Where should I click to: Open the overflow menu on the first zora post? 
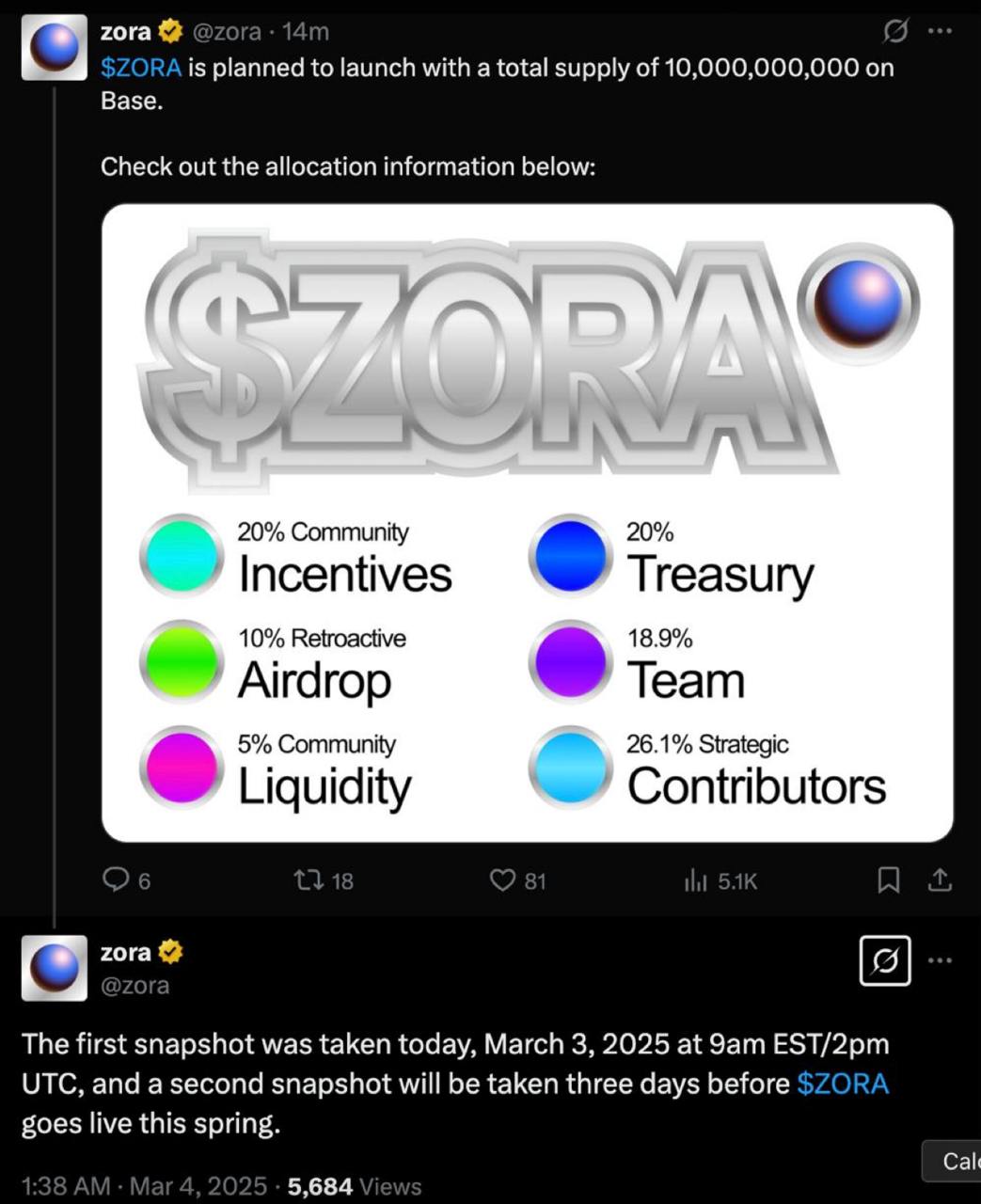pyautogui.click(x=940, y=31)
